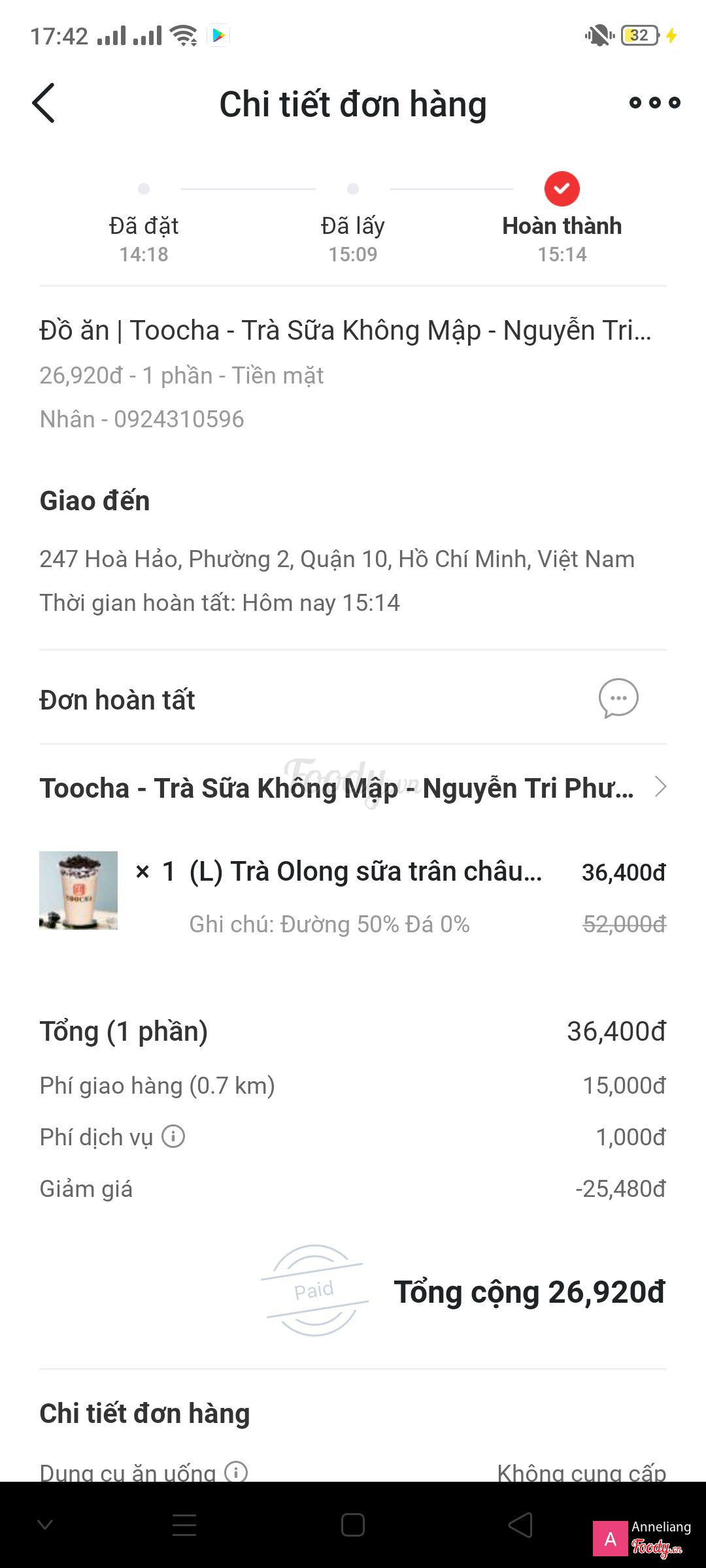Show info about Dụng cụ ăn uống

pyautogui.click(x=236, y=1471)
